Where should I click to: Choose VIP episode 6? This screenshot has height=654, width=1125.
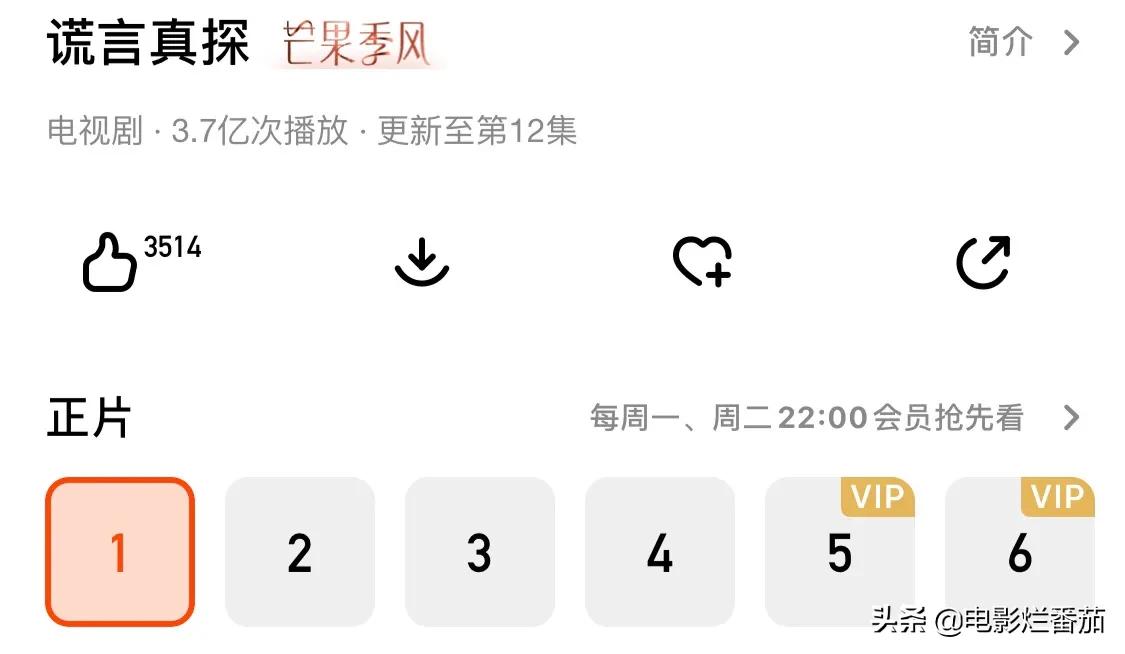pos(1019,552)
